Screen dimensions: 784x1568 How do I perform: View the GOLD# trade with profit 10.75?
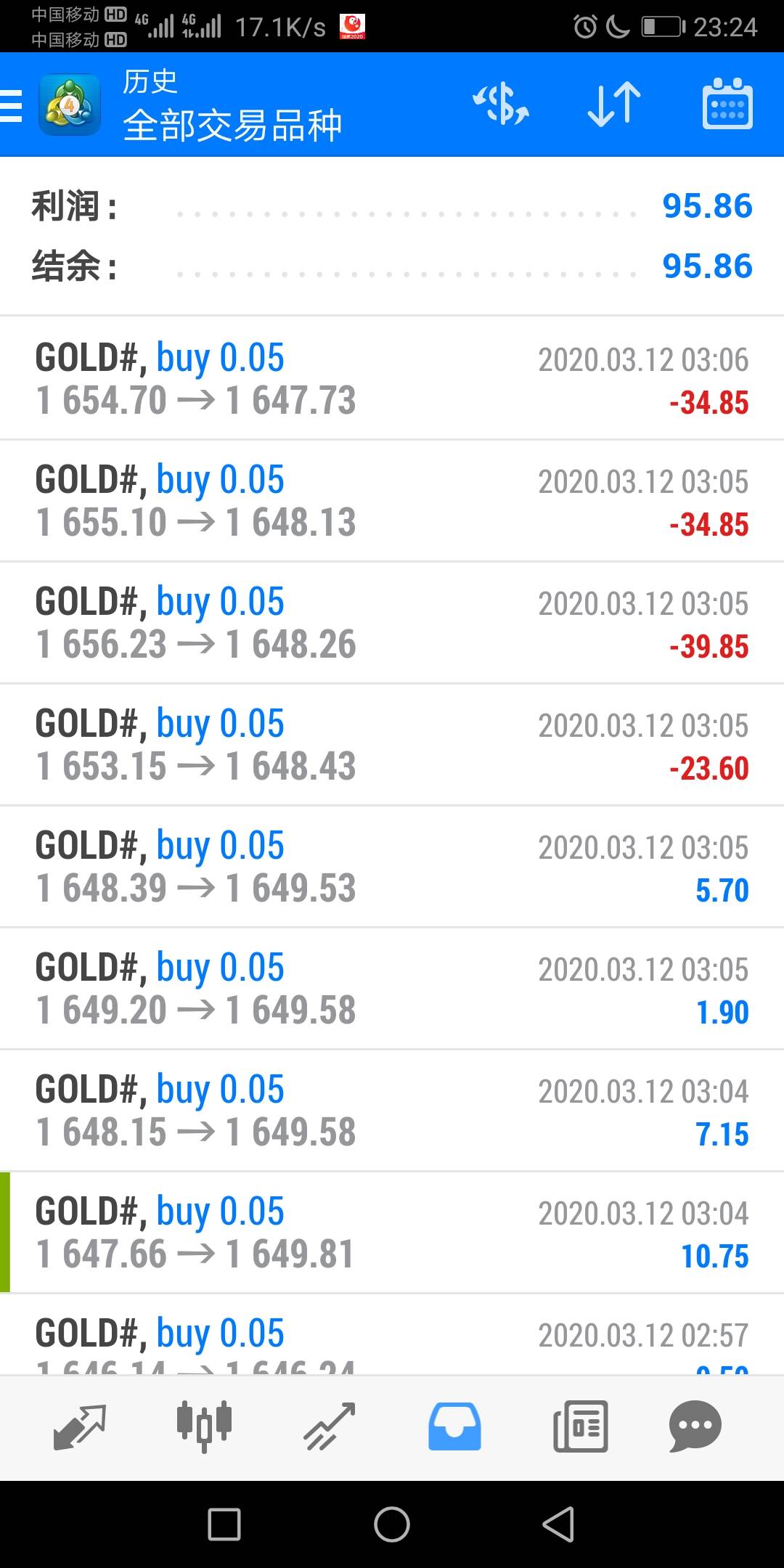click(x=392, y=1232)
